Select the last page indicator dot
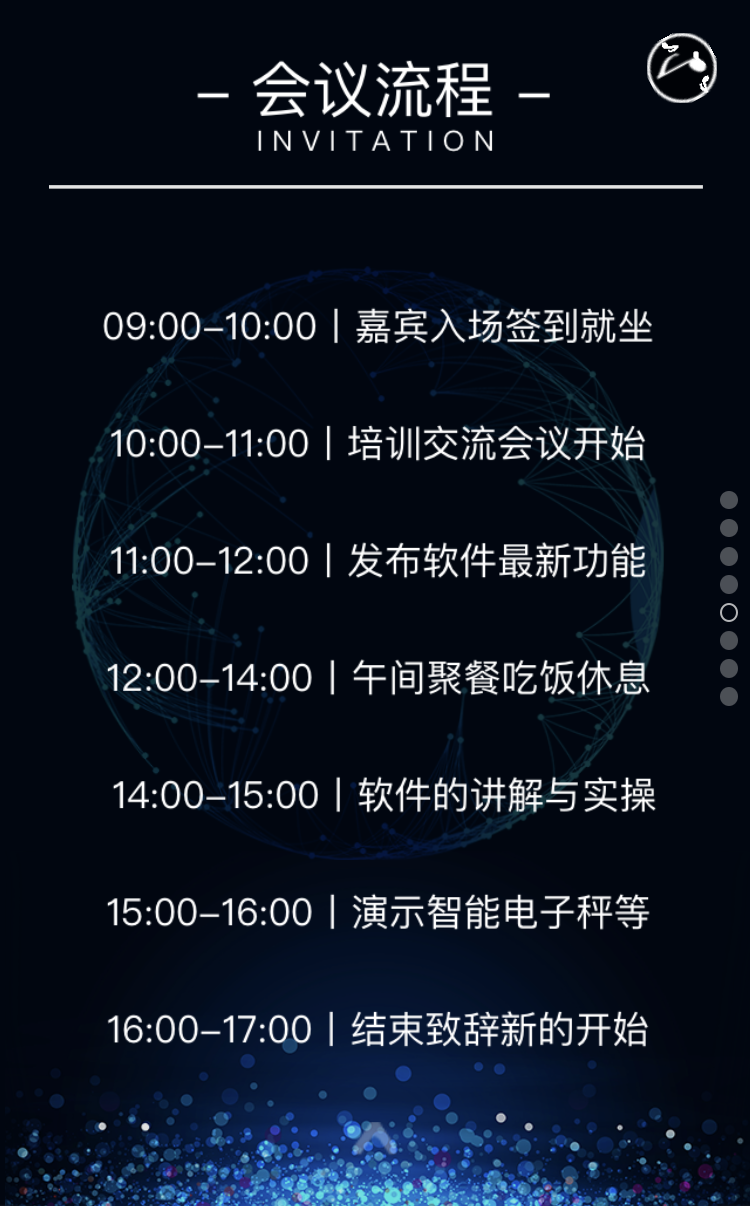The image size is (750, 1207). tap(729, 696)
